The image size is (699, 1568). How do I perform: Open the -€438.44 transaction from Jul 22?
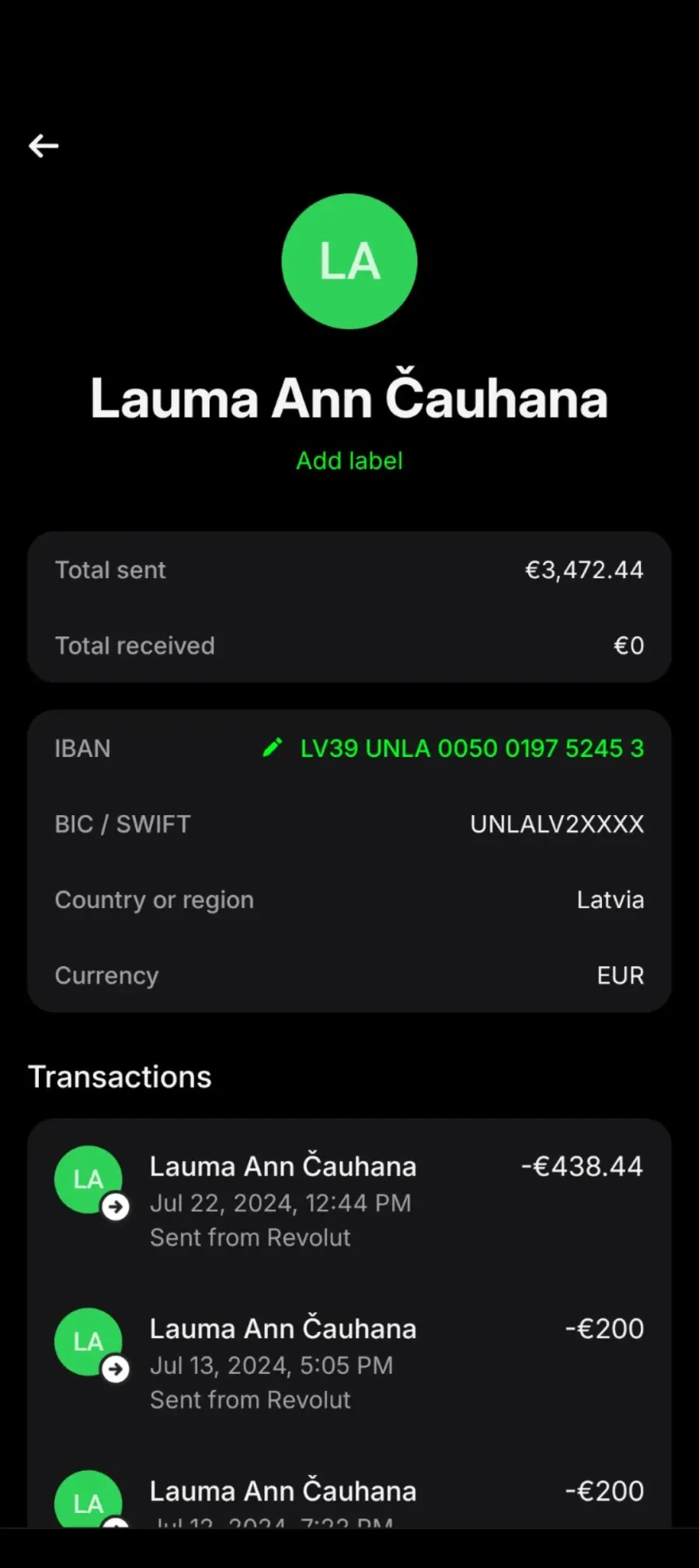tap(349, 1200)
